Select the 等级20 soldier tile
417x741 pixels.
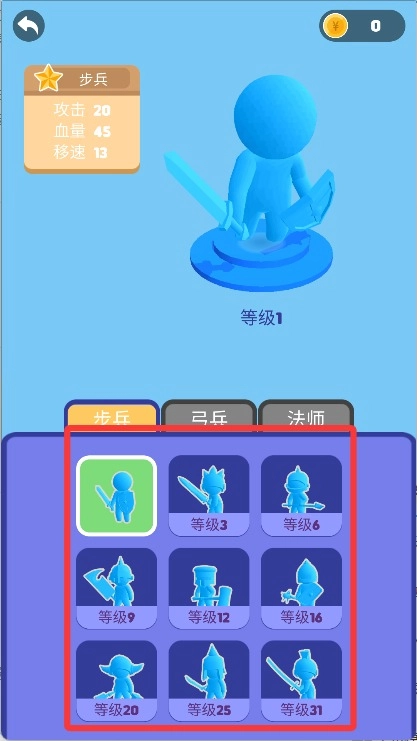117,681
